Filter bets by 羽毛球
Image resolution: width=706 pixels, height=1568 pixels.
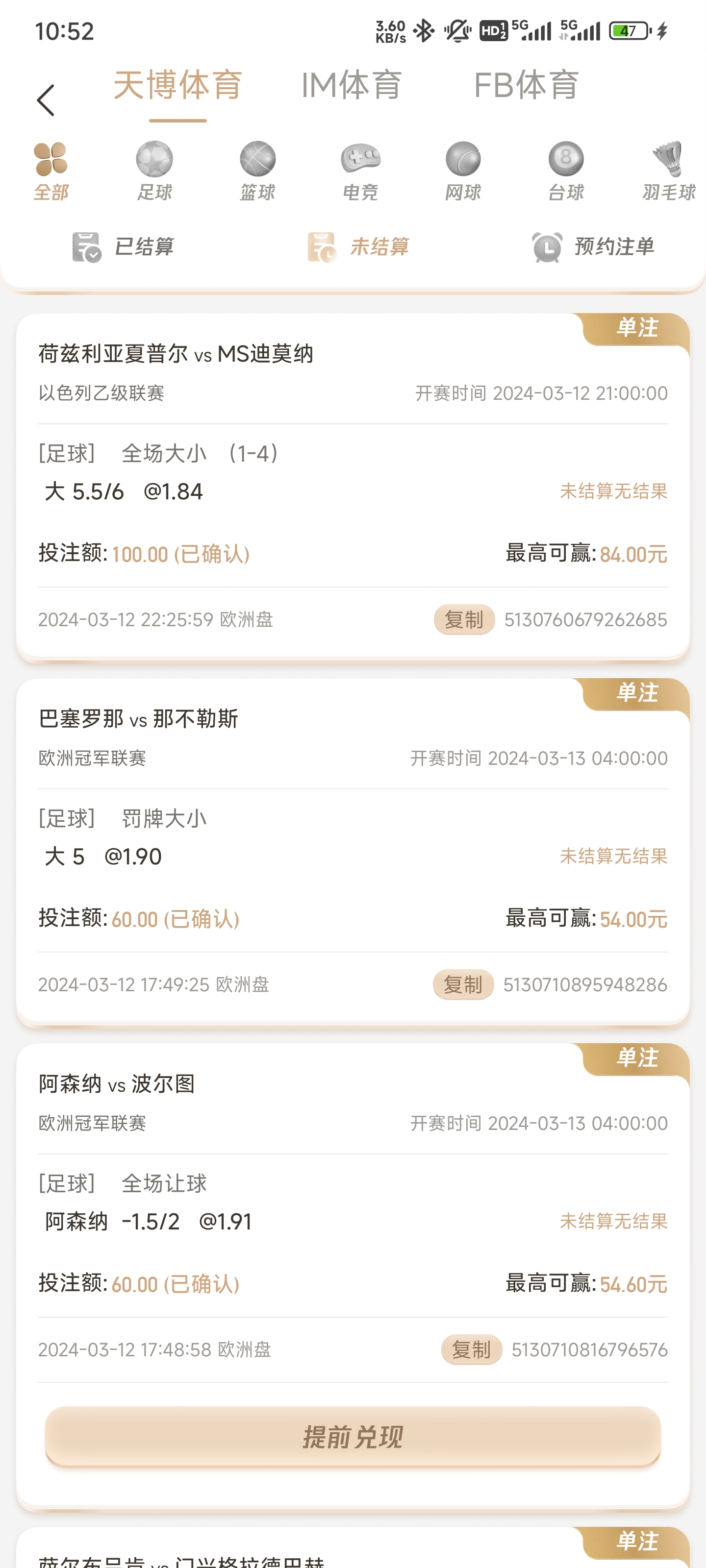pos(668,171)
